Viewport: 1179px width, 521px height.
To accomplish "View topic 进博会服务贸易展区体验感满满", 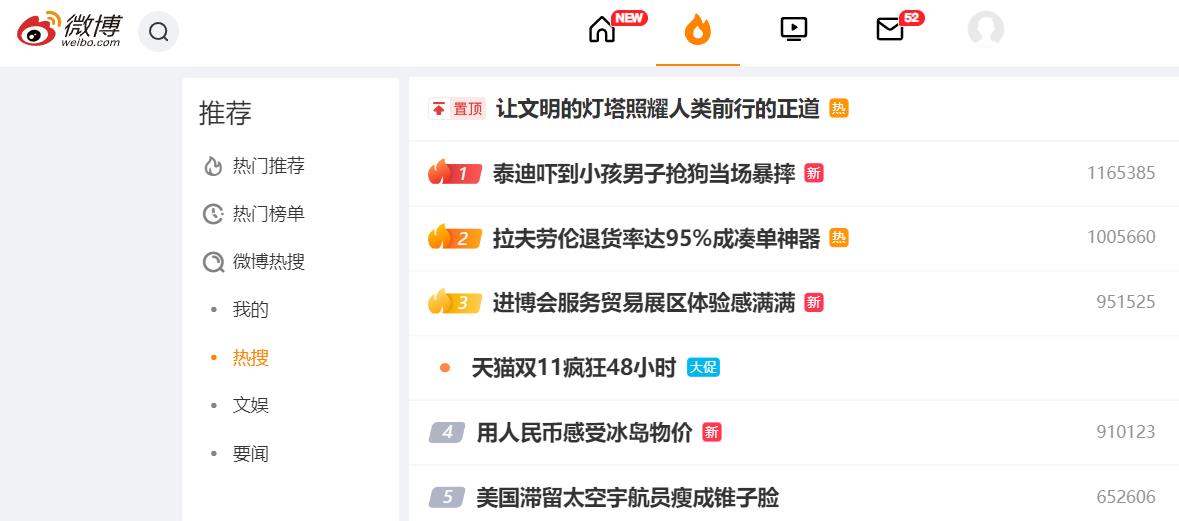I will (x=644, y=303).
